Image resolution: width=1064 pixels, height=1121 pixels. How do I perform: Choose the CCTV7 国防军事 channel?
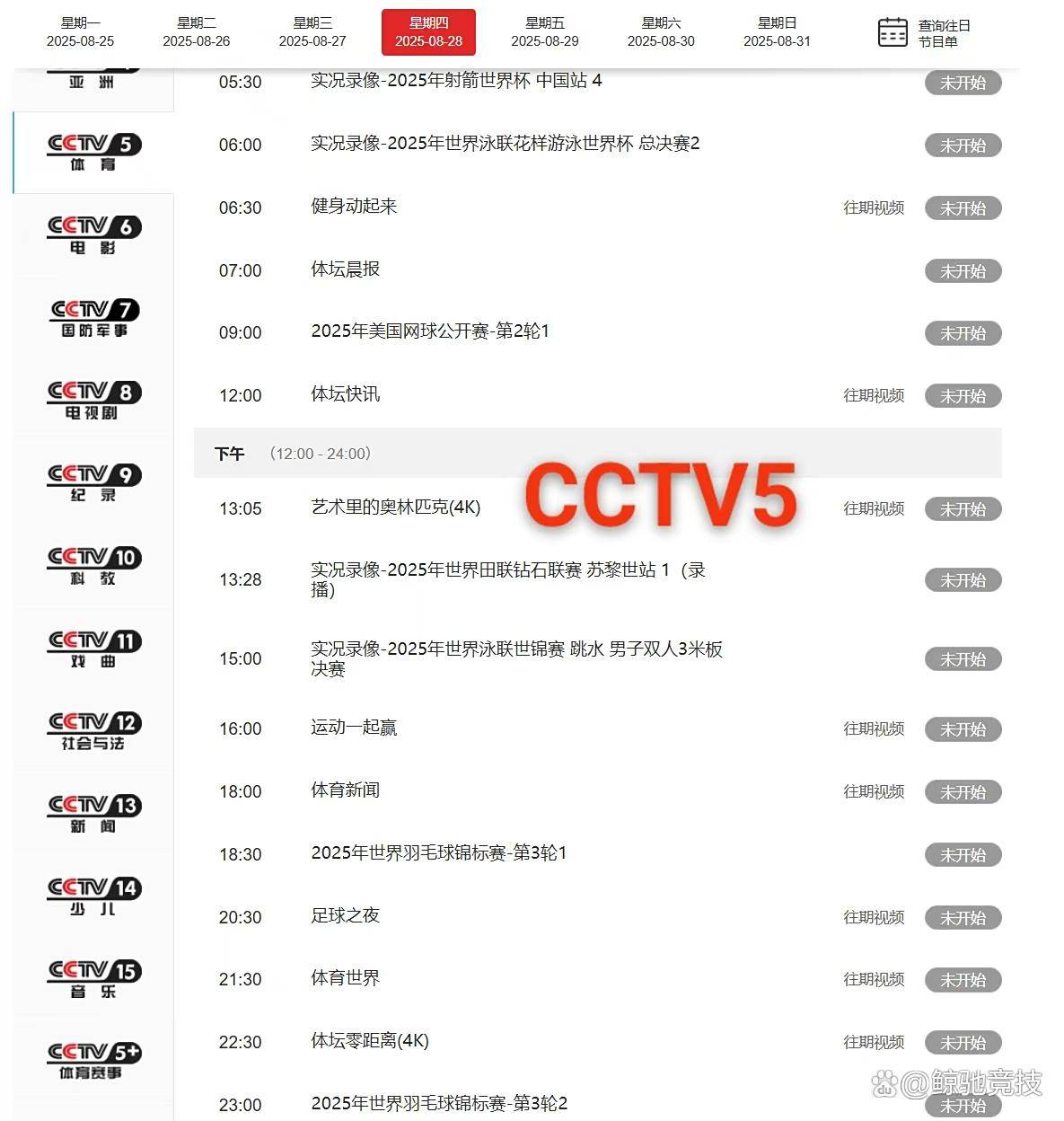[93, 318]
